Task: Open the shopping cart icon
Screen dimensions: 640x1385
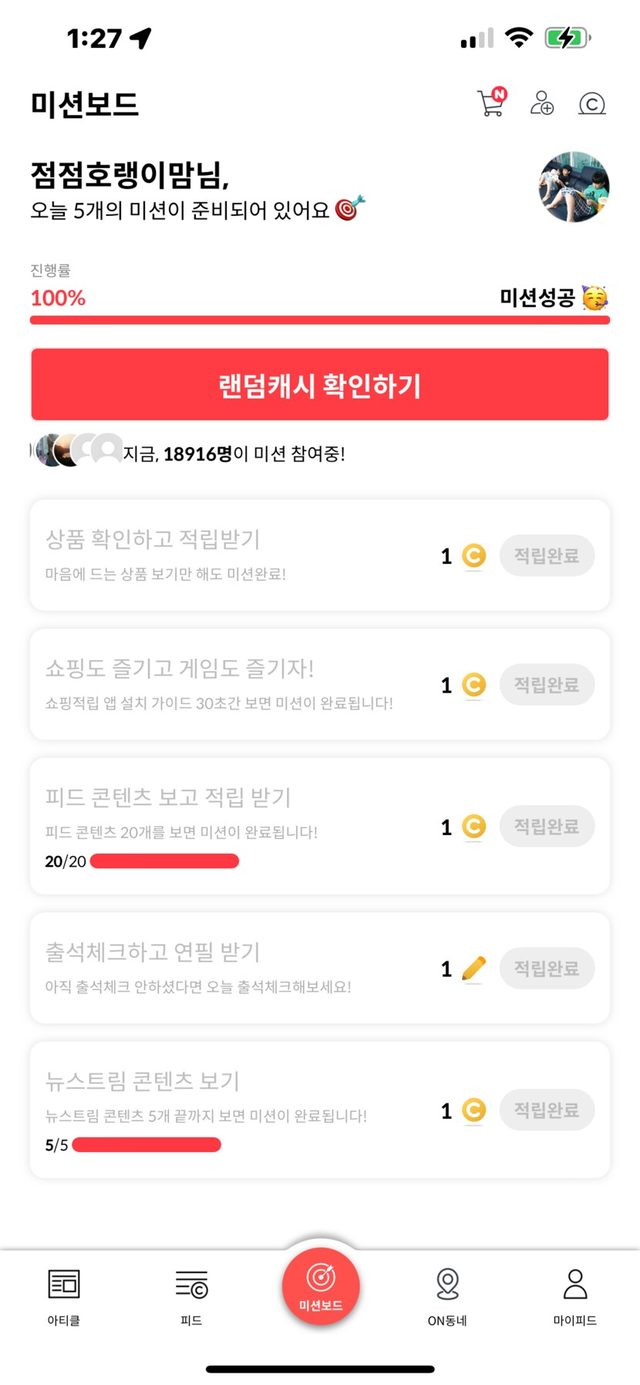Action: tap(491, 103)
